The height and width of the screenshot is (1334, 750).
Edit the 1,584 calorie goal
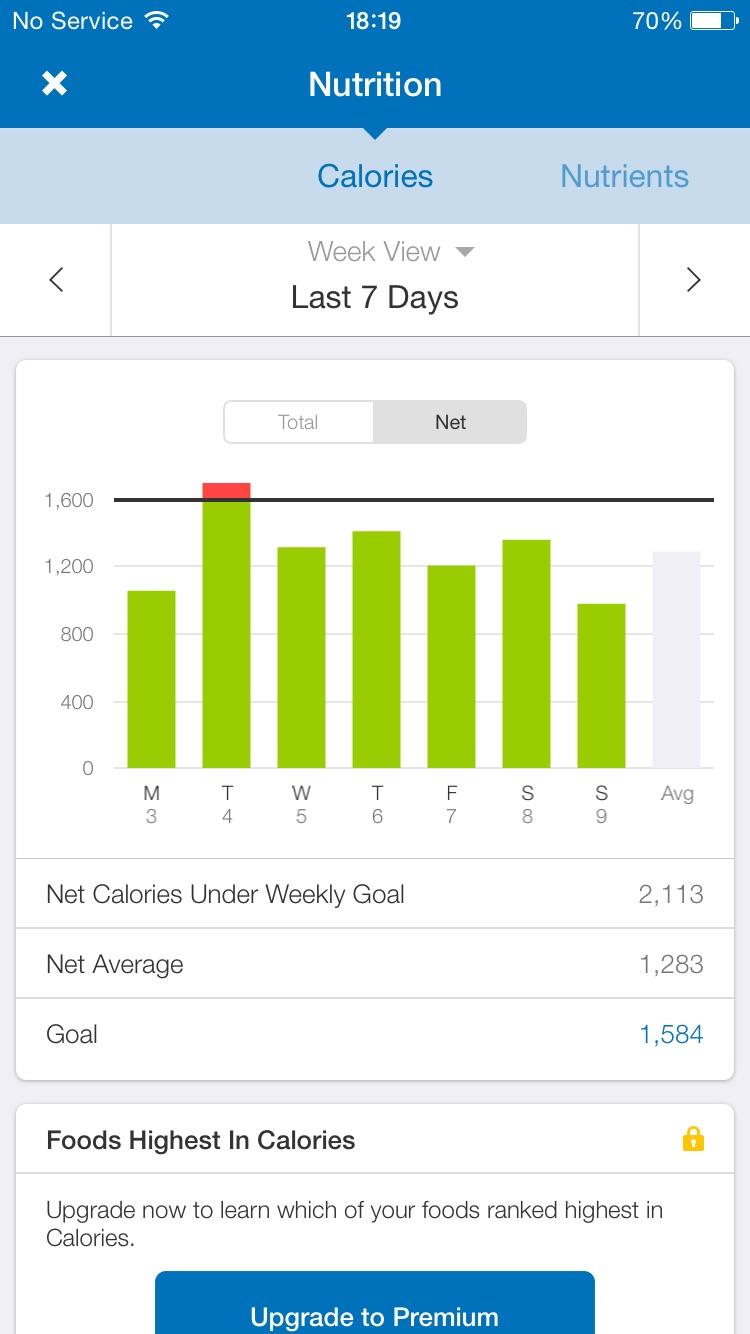671,1034
